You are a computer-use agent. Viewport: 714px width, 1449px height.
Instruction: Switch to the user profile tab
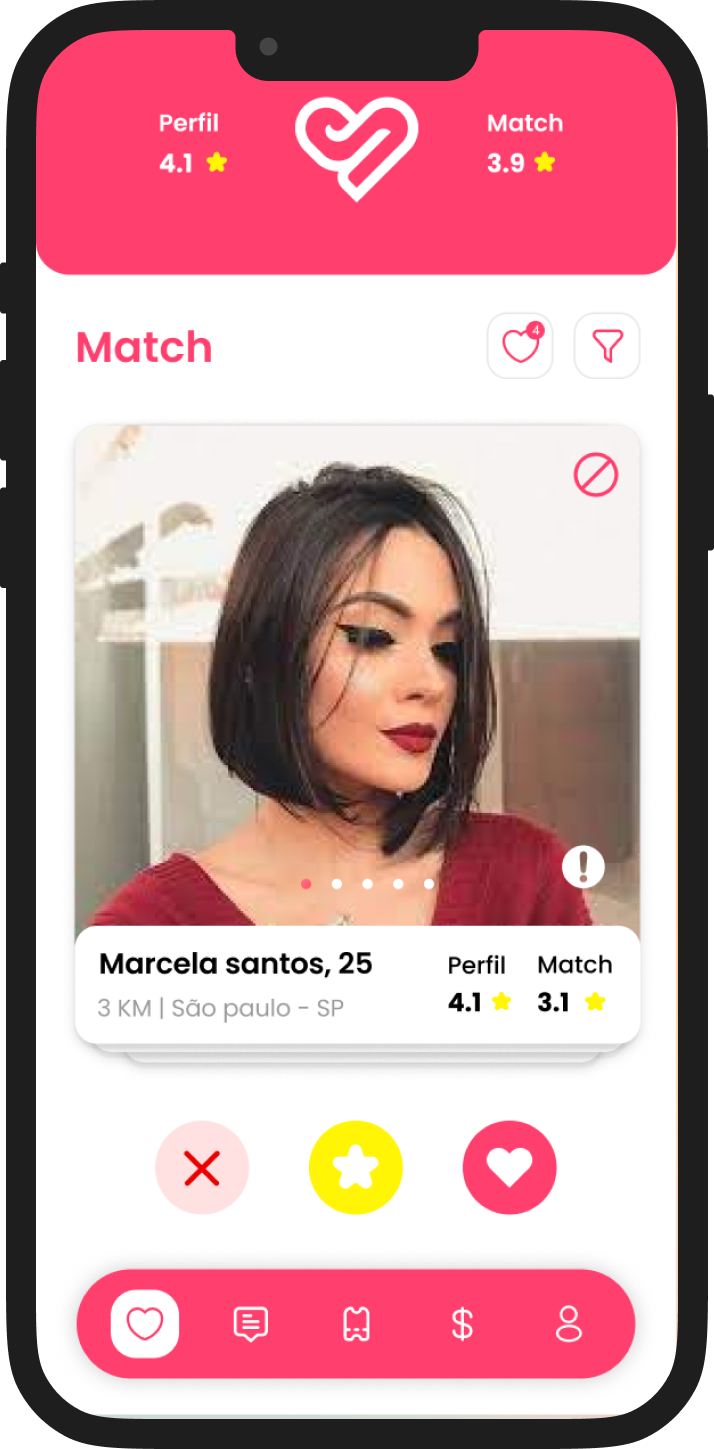pyautogui.click(x=568, y=1324)
